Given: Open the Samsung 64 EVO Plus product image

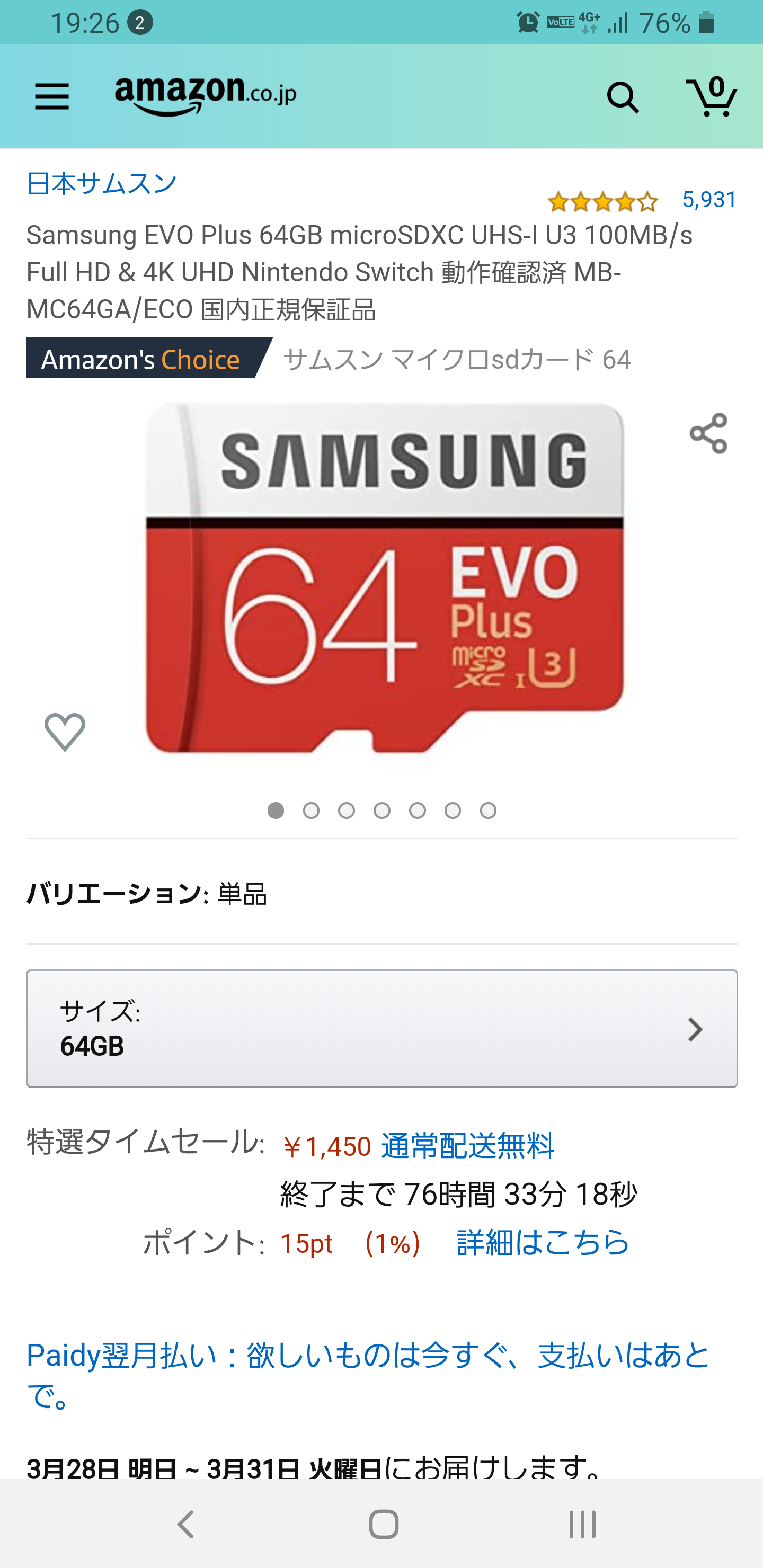Looking at the screenshot, I should pyautogui.click(x=385, y=578).
